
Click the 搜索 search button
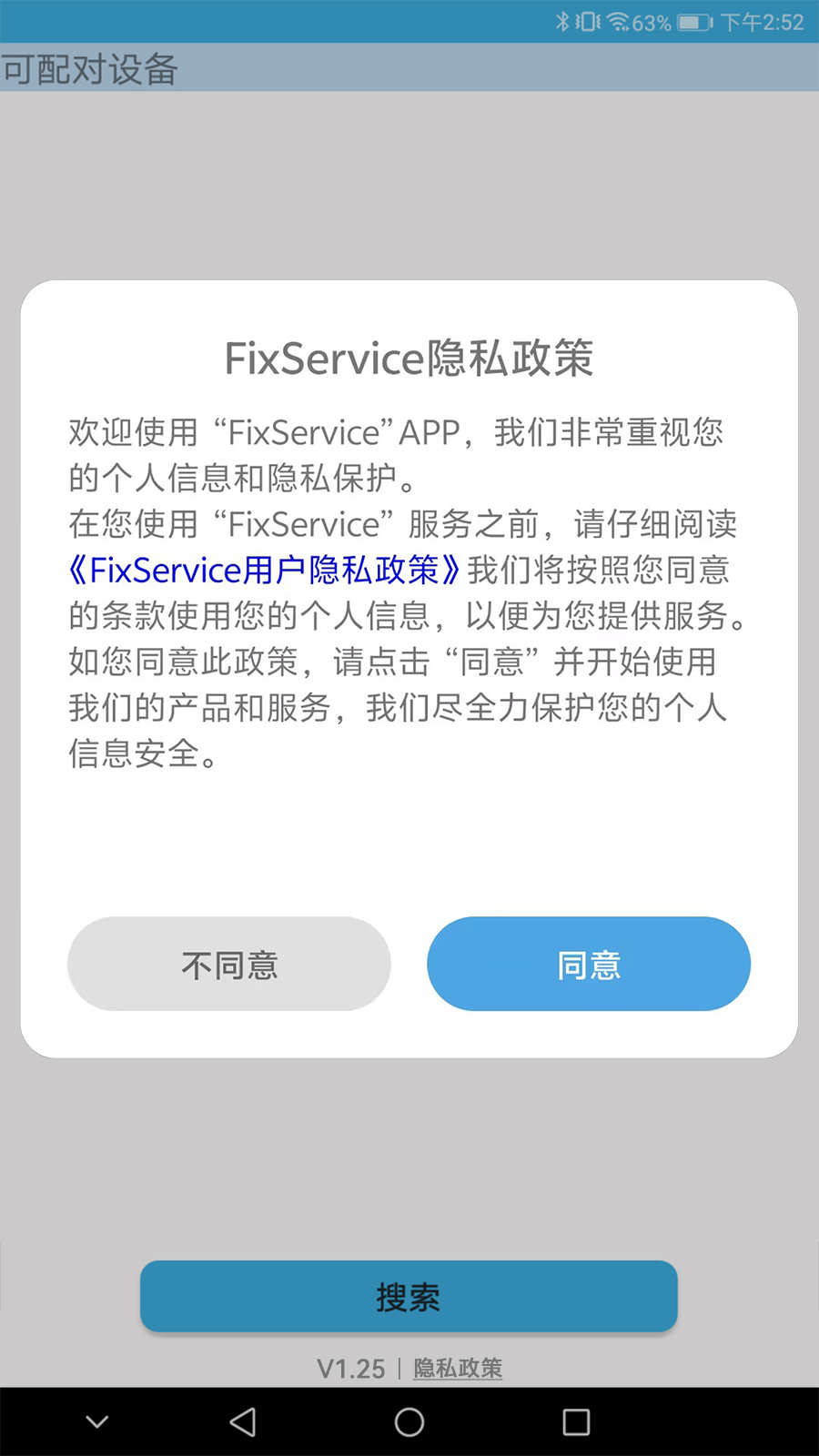tap(409, 1297)
